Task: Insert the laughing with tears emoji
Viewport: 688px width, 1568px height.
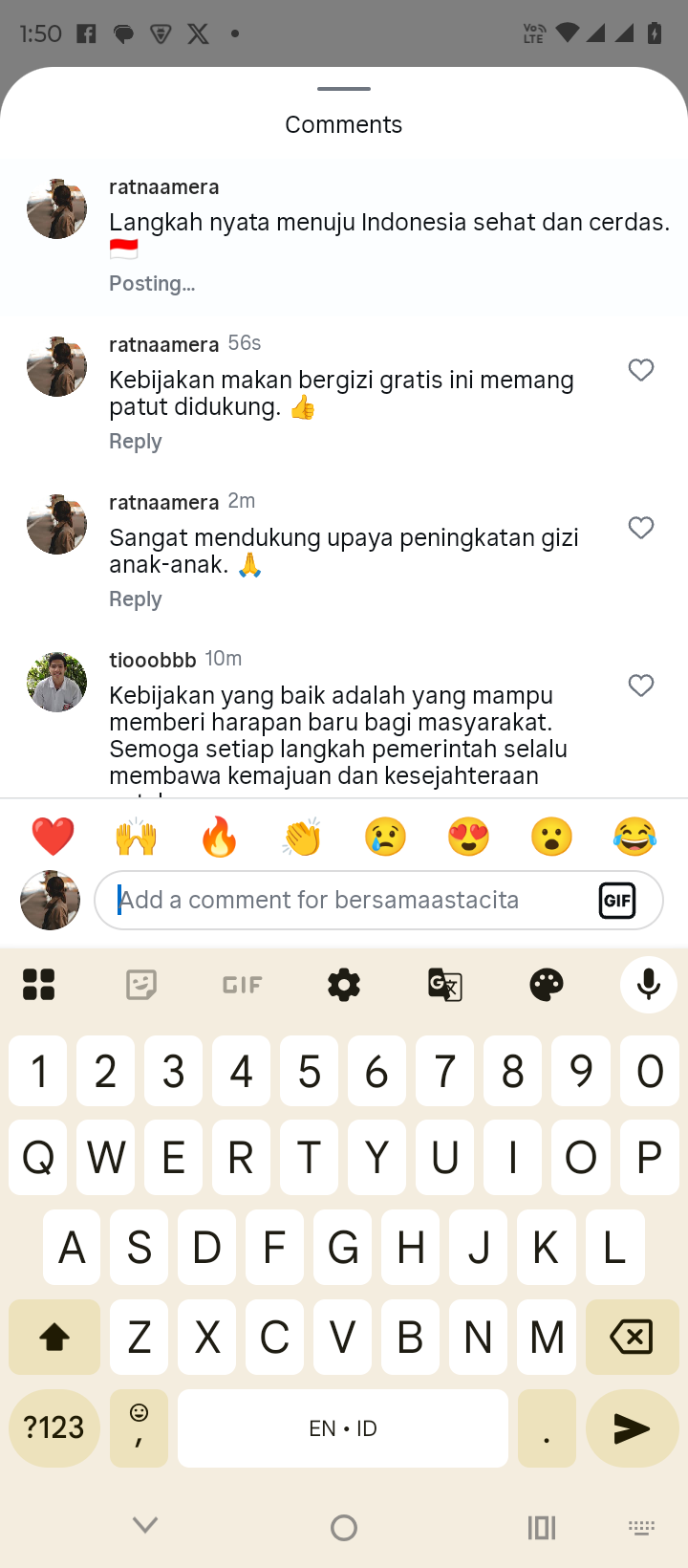Action: point(634,837)
